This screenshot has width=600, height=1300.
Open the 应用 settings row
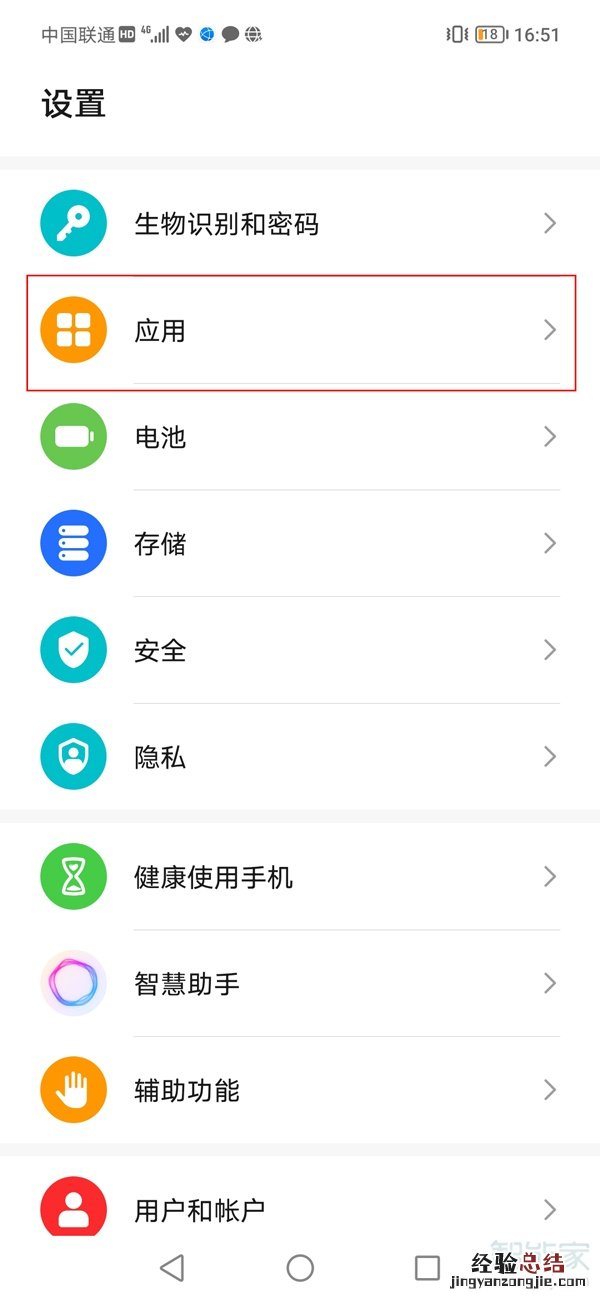[300, 330]
